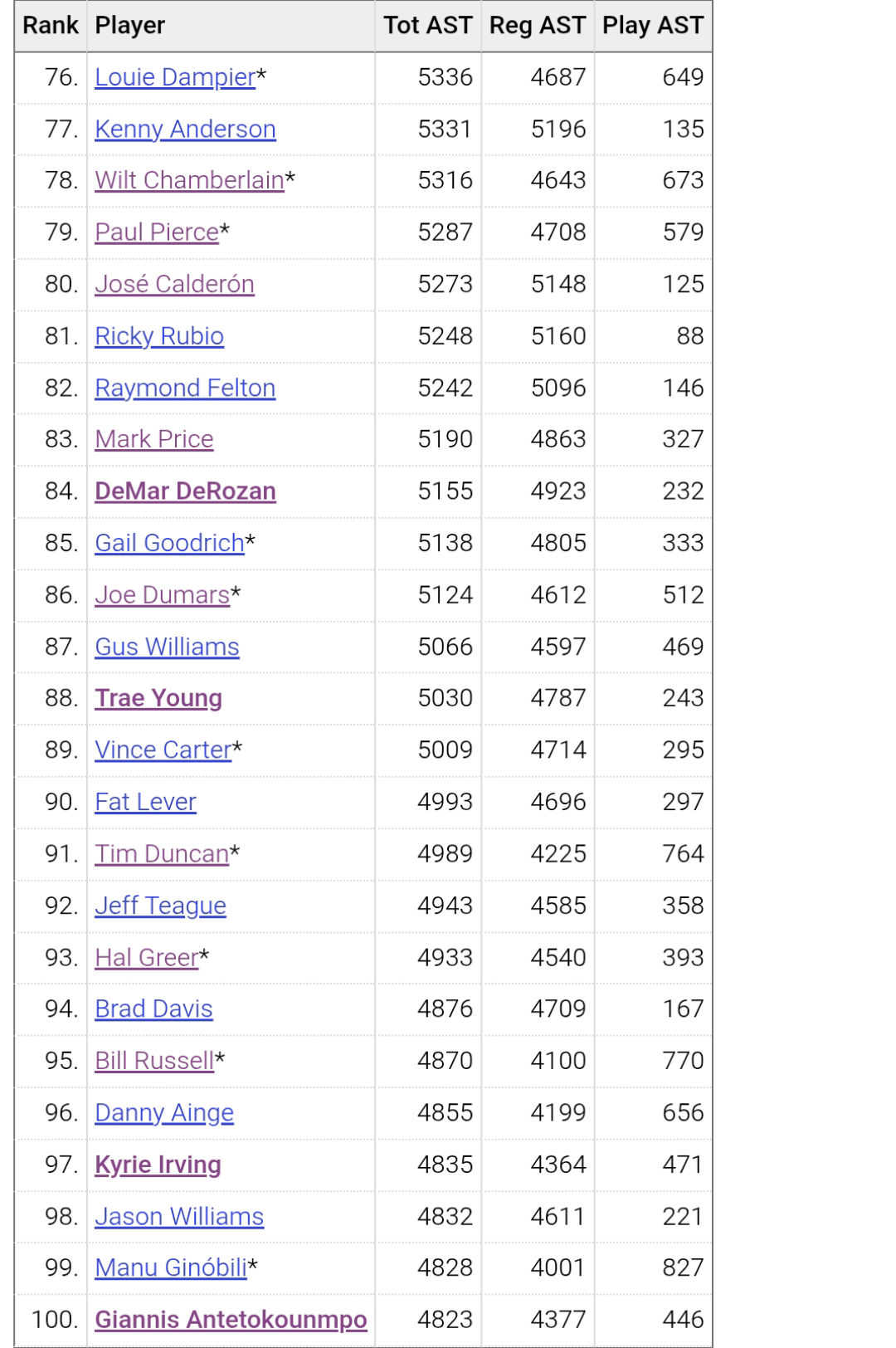Open the Paul Pierce link

click(157, 232)
